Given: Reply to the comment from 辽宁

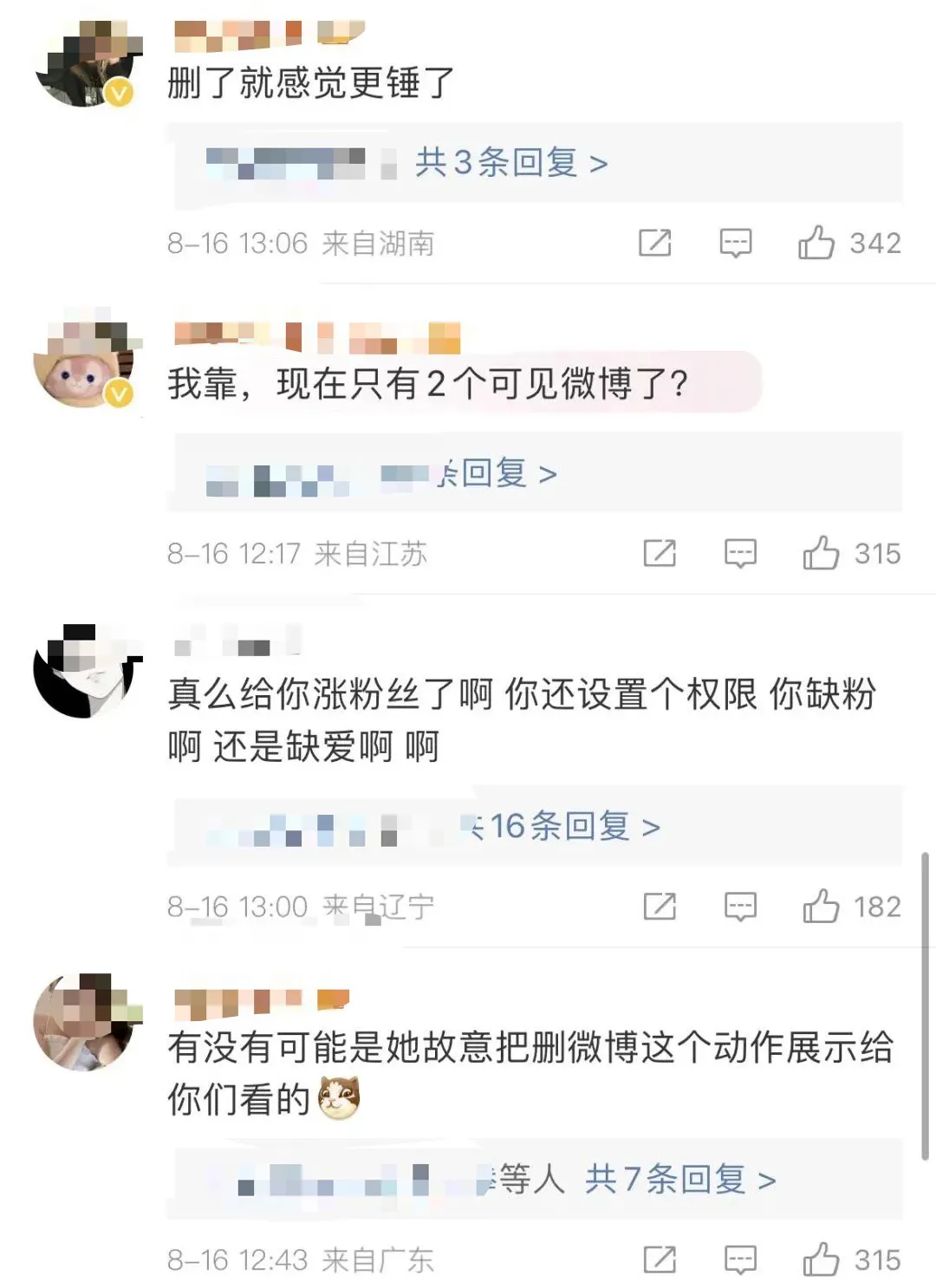Looking at the screenshot, I should pos(740,907).
